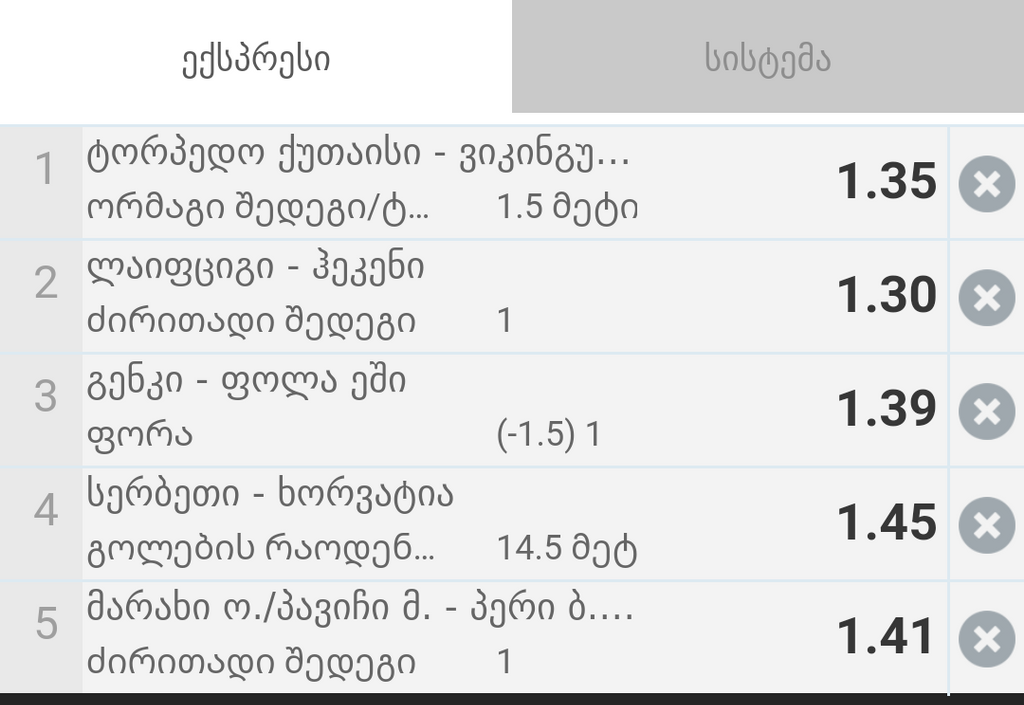Image resolution: width=1024 pixels, height=705 pixels.
Task: Remove the მარახი ო./პავიჩი მ. bet
Action: [986, 639]
